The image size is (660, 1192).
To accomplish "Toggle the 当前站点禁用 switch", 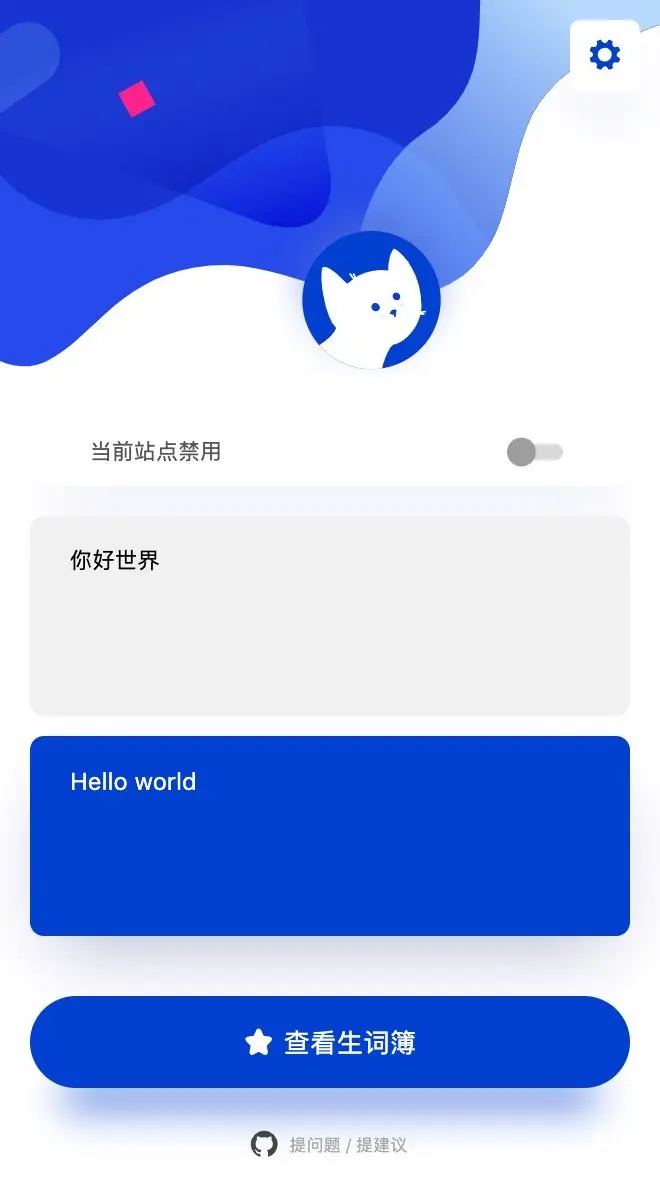I will [534, 452].
